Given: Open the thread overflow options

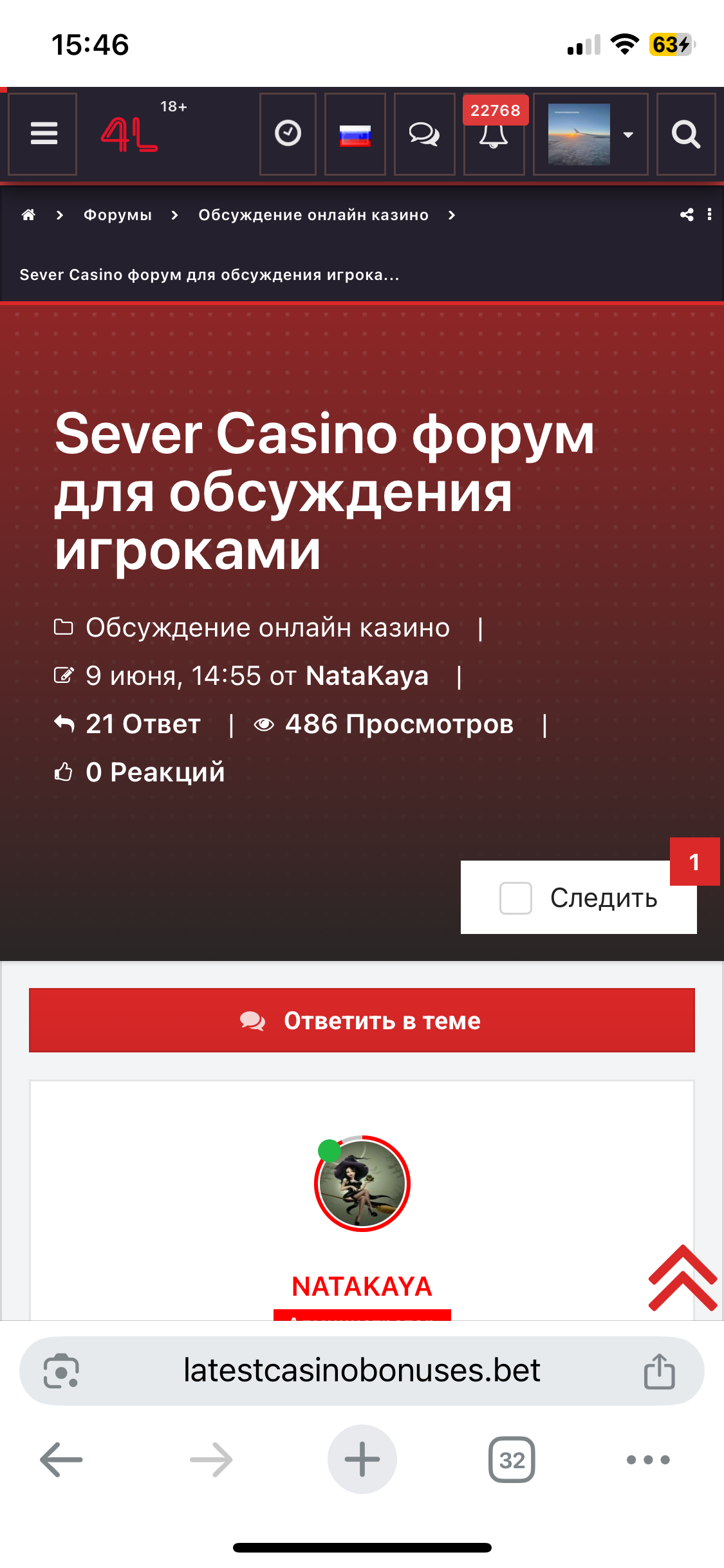Looking at the screenshot, I should coord(709,215).
